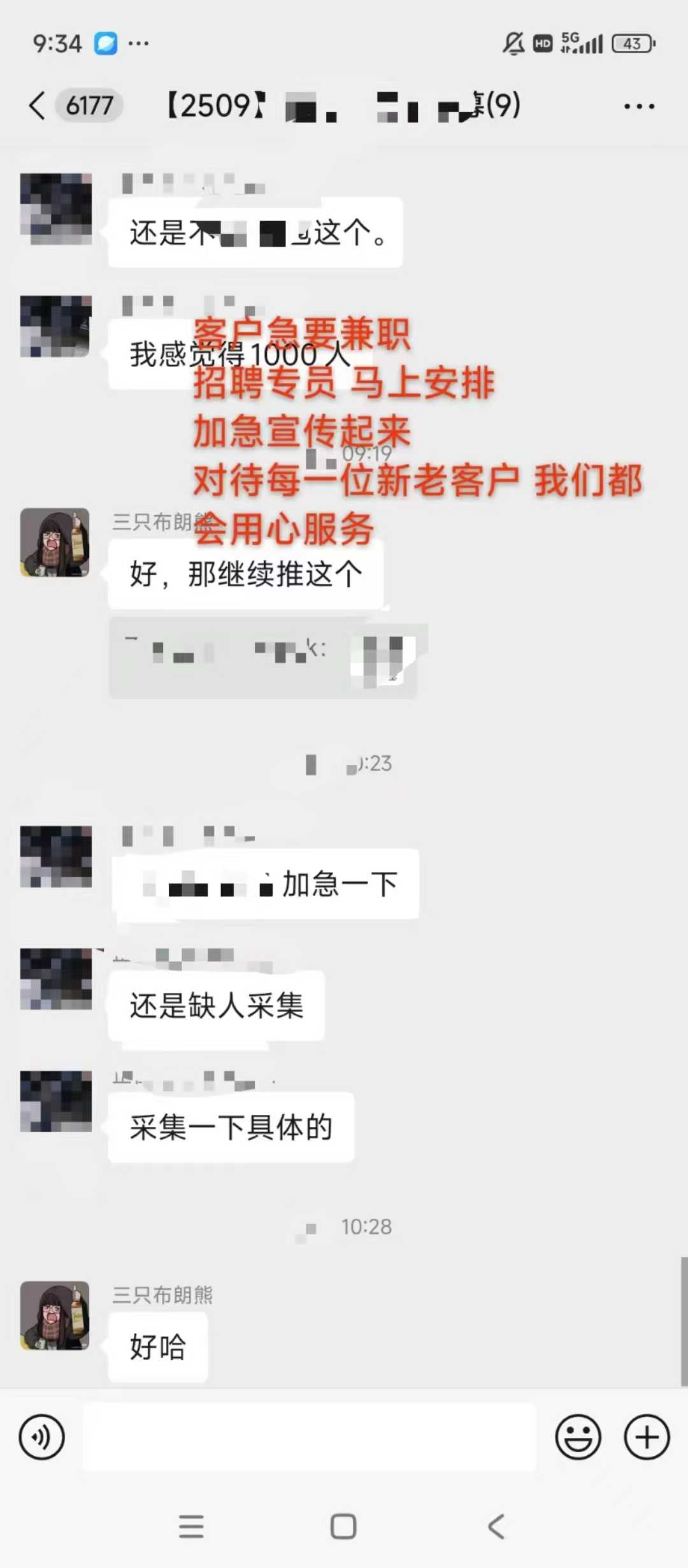
Task: Tap the system home button
Action: pyautogui.click(x=343, y=1527)
